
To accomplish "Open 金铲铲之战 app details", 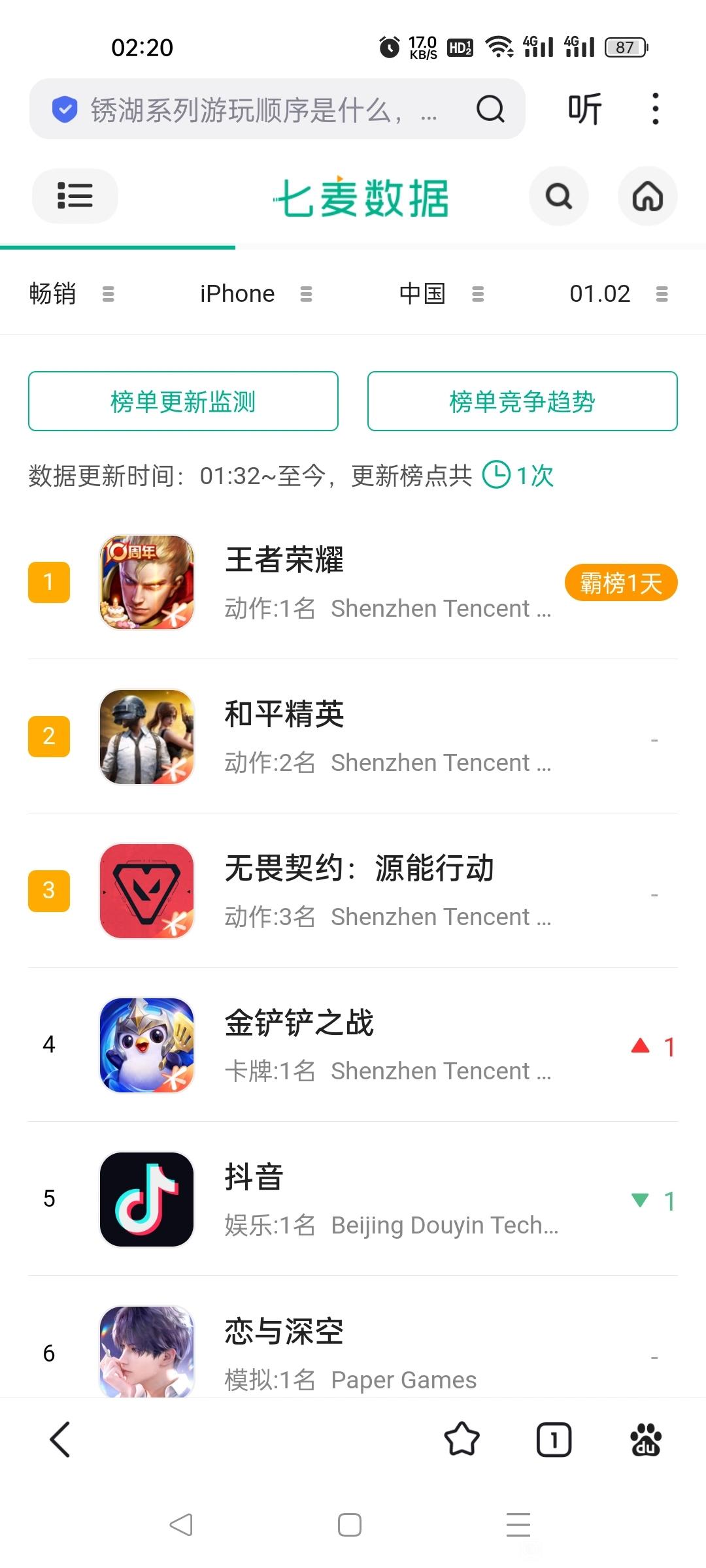I will point(299,1023).
